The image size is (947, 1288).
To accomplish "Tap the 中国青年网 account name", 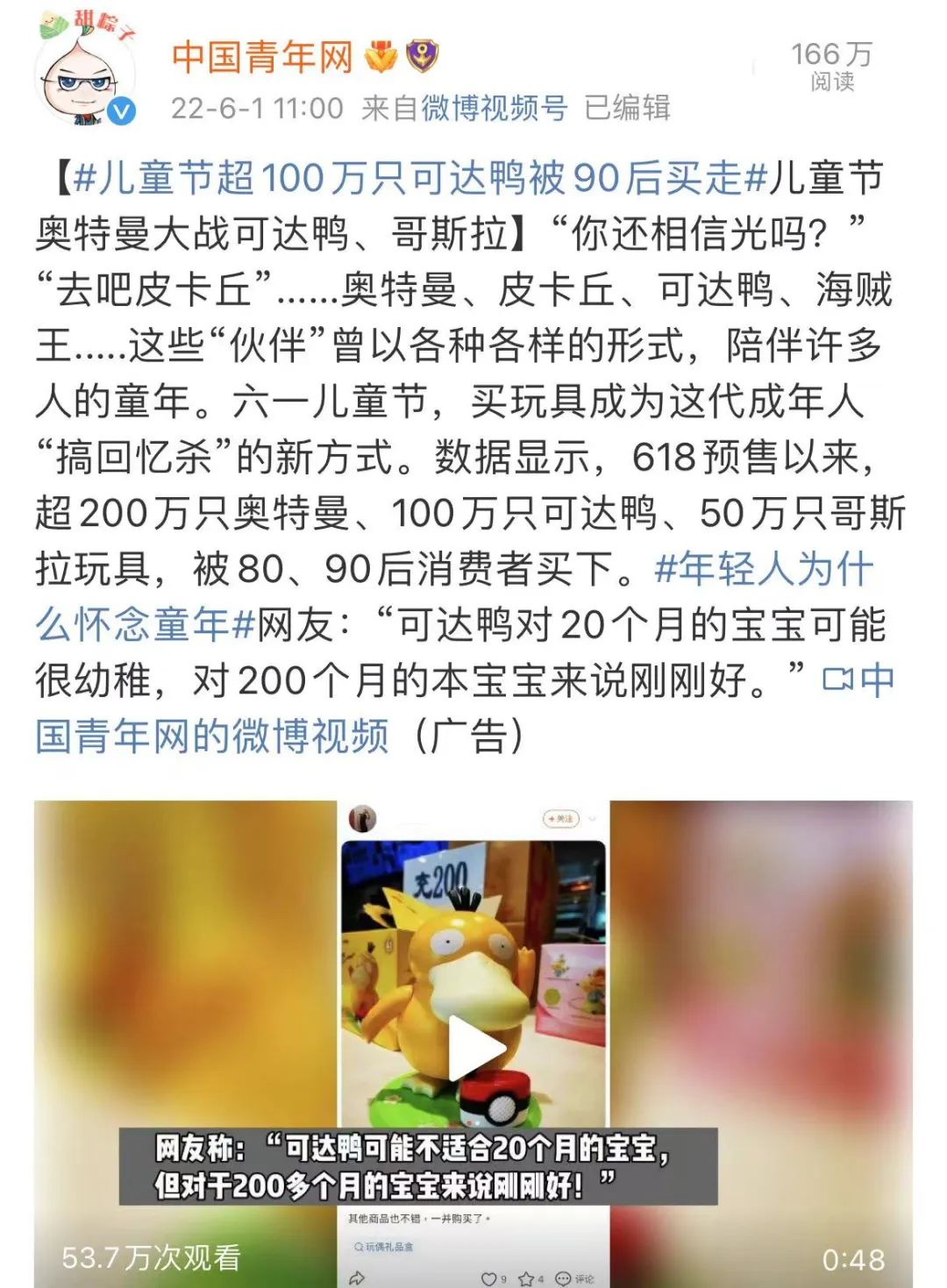I will 261,58.
